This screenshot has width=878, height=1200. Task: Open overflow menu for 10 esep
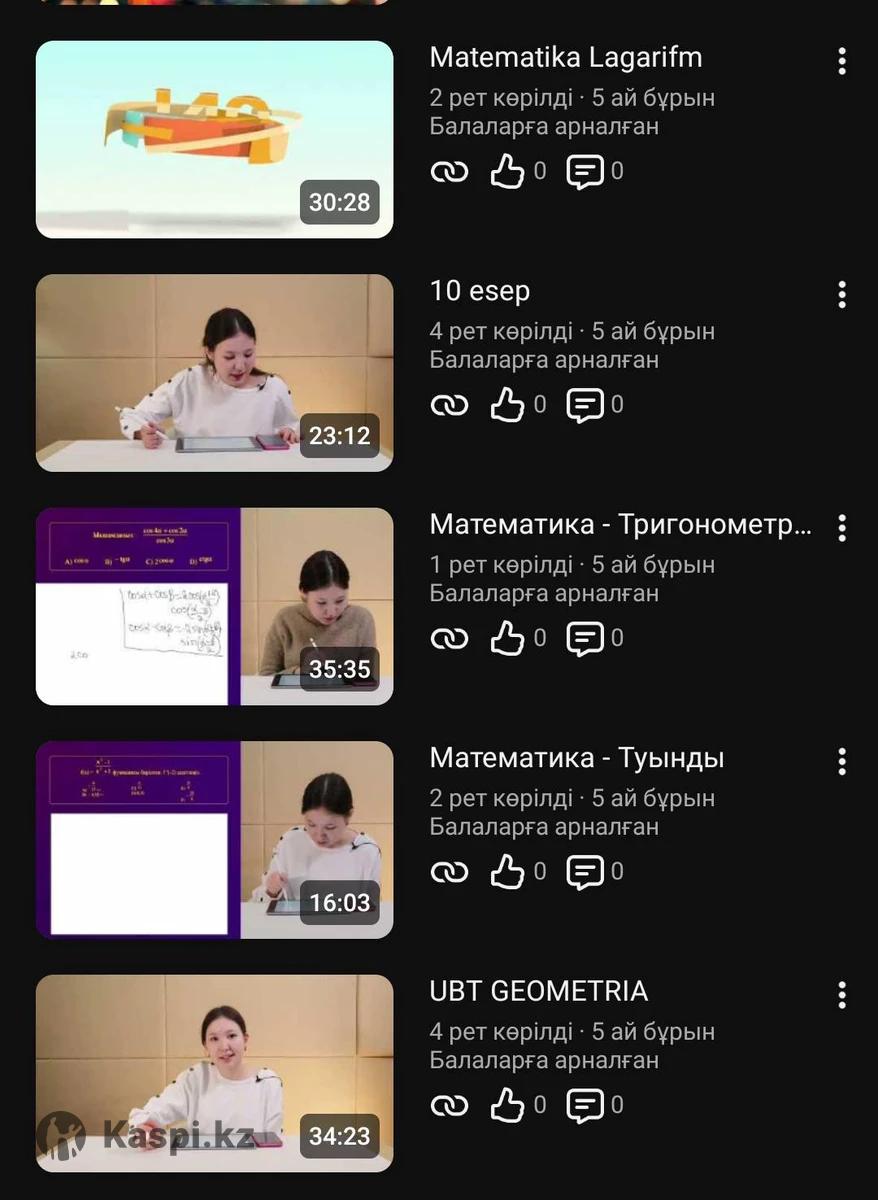[x=842, y=294]
